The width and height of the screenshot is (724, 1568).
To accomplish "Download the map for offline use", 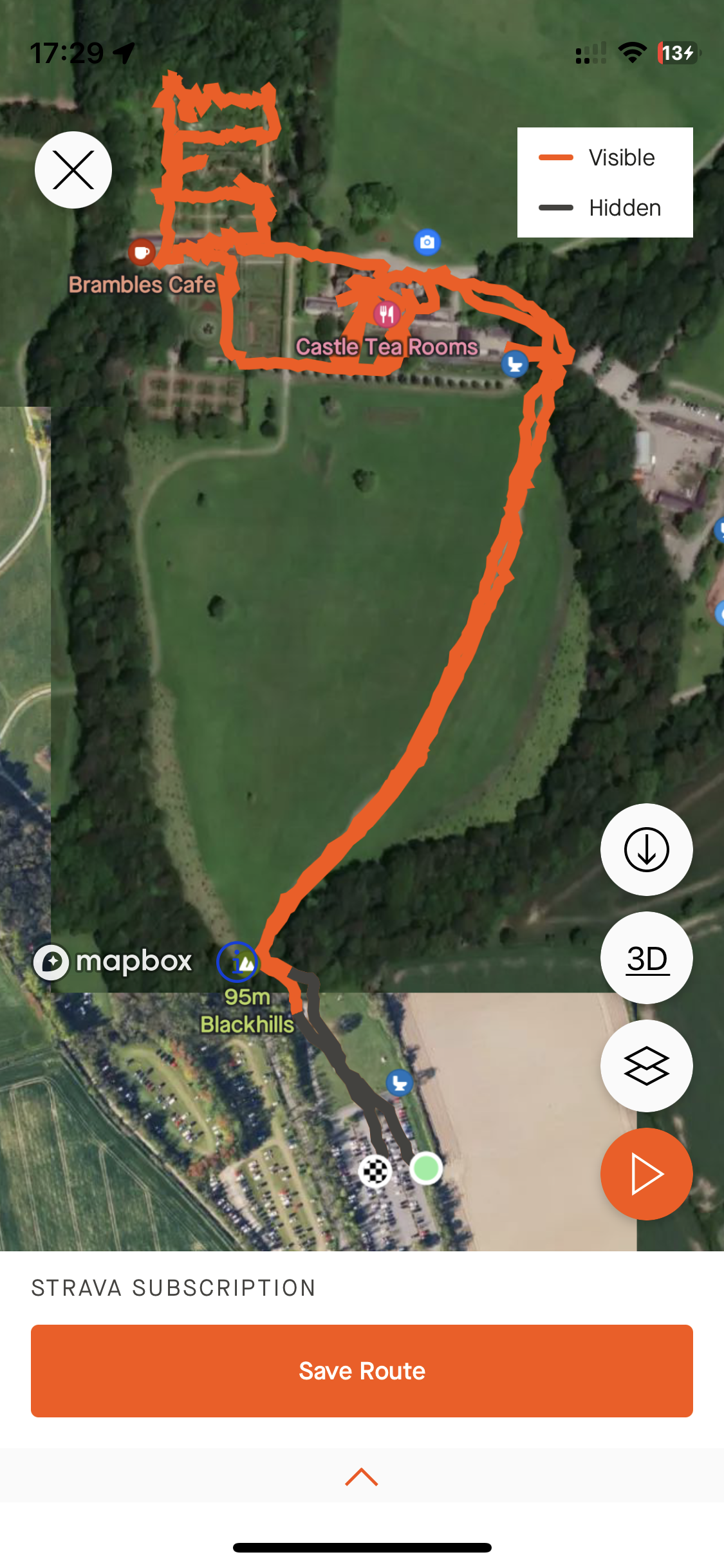I will [646, 850].
